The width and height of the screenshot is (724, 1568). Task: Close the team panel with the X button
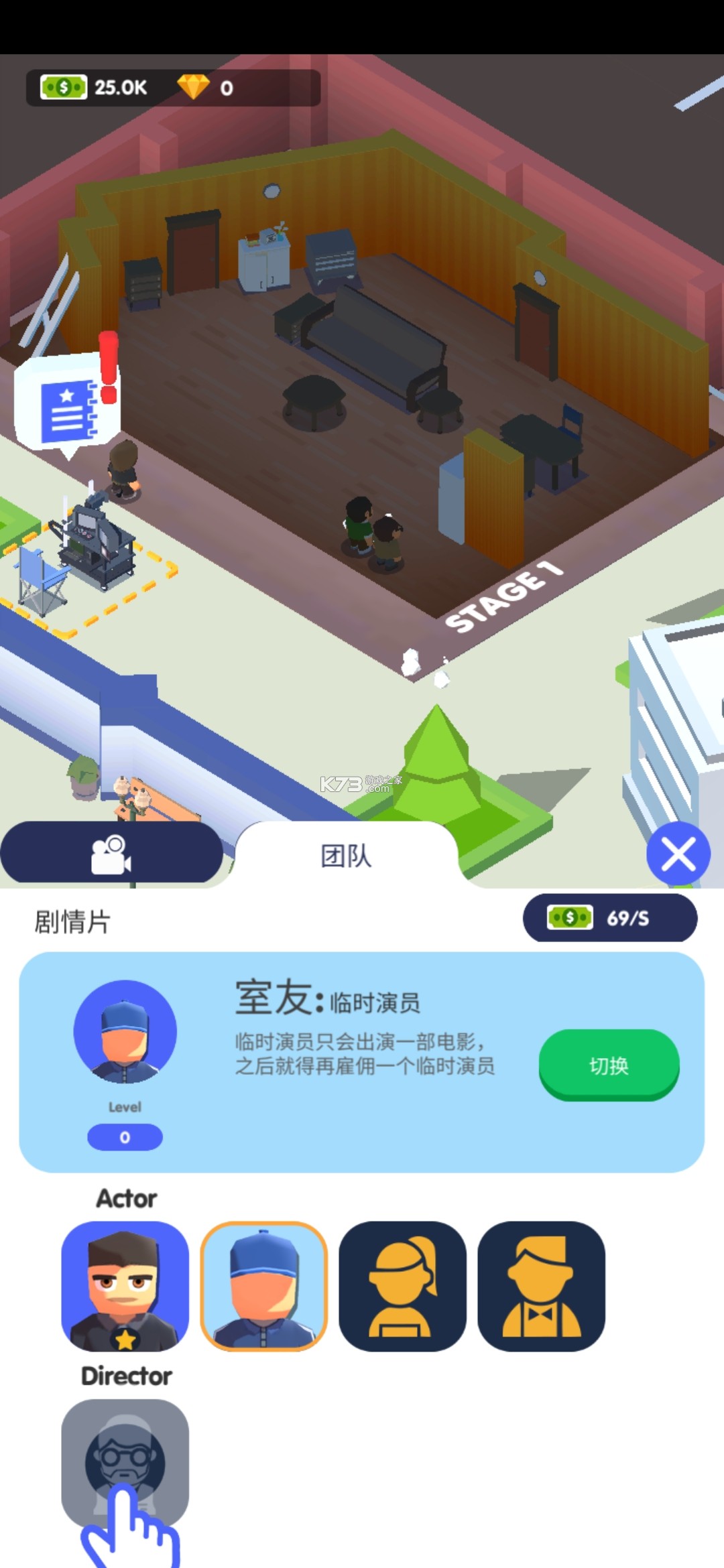(x=678, y=854)
